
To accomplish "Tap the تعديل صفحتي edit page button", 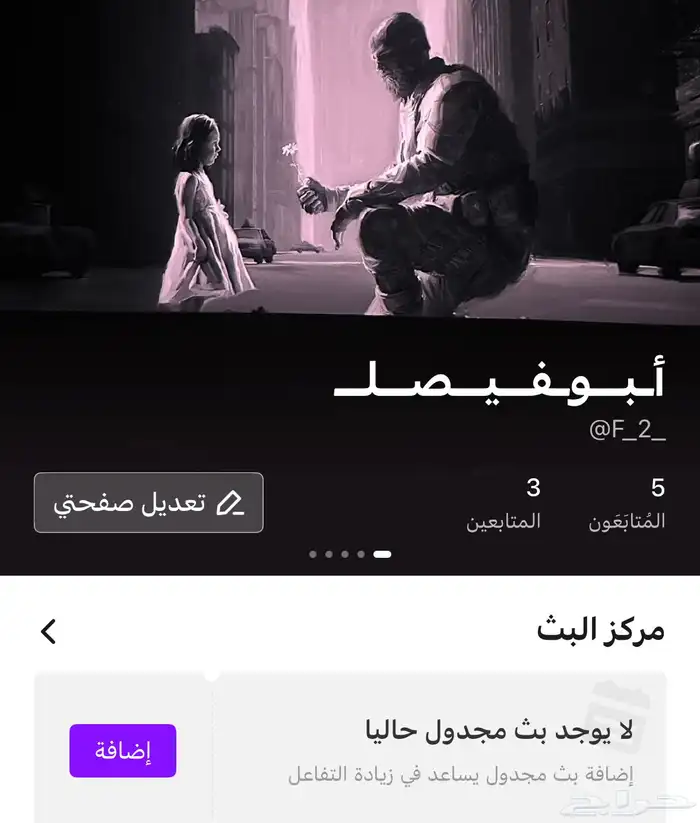I will click(149, 503).
